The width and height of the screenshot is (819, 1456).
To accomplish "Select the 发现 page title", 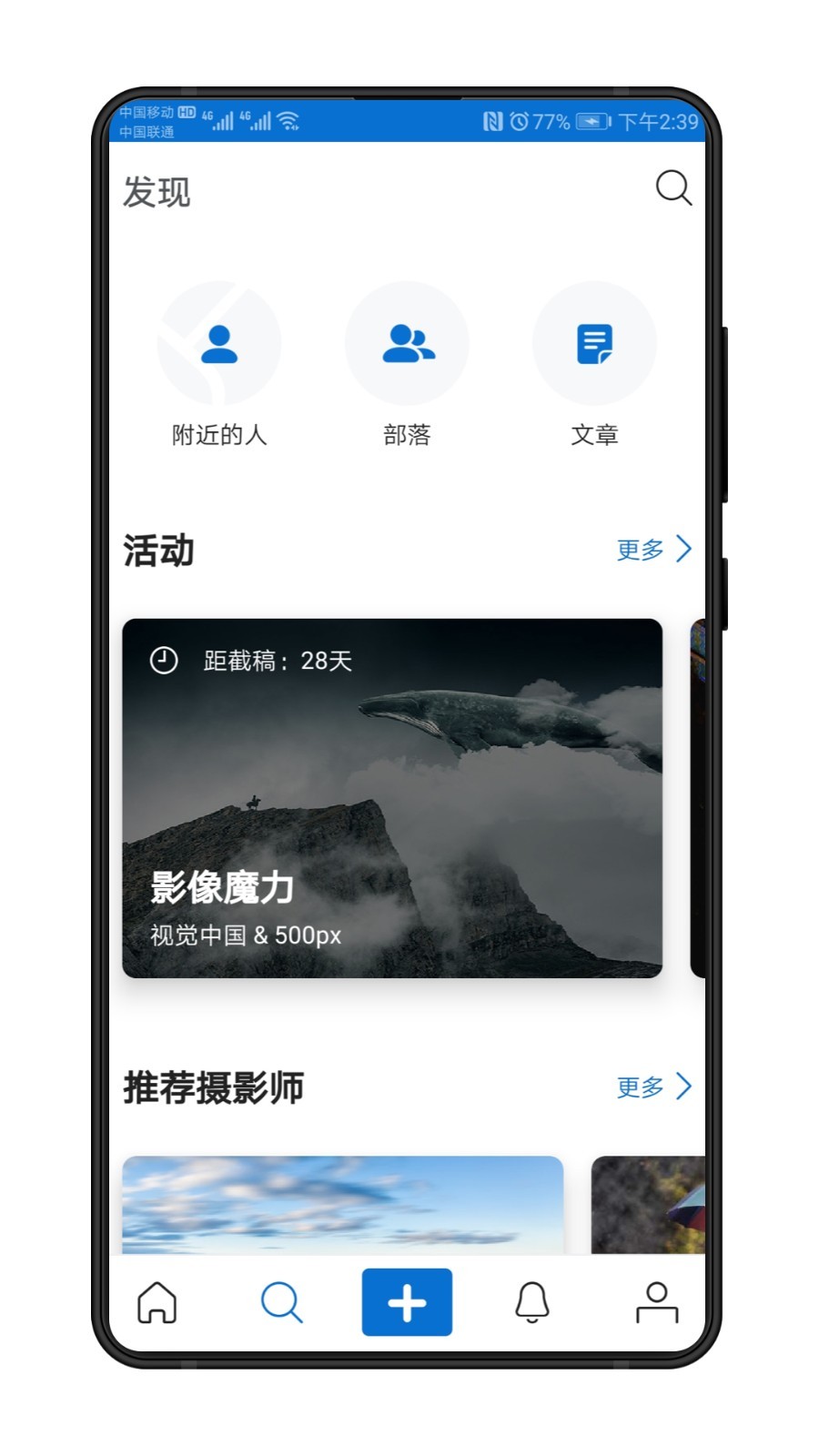I will coord(157,192).
